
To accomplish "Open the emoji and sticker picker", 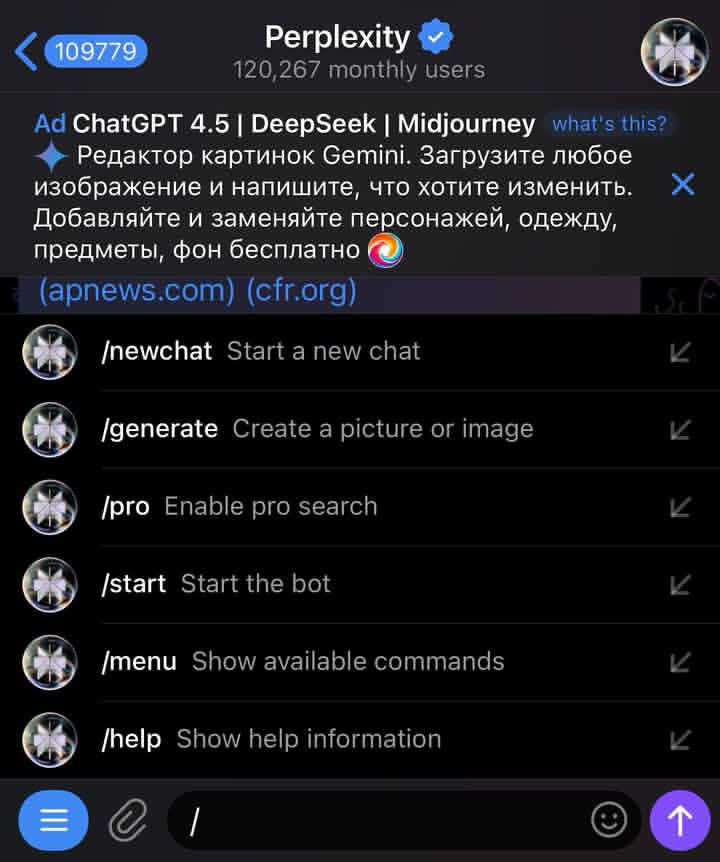I will [x=609, y=820].
